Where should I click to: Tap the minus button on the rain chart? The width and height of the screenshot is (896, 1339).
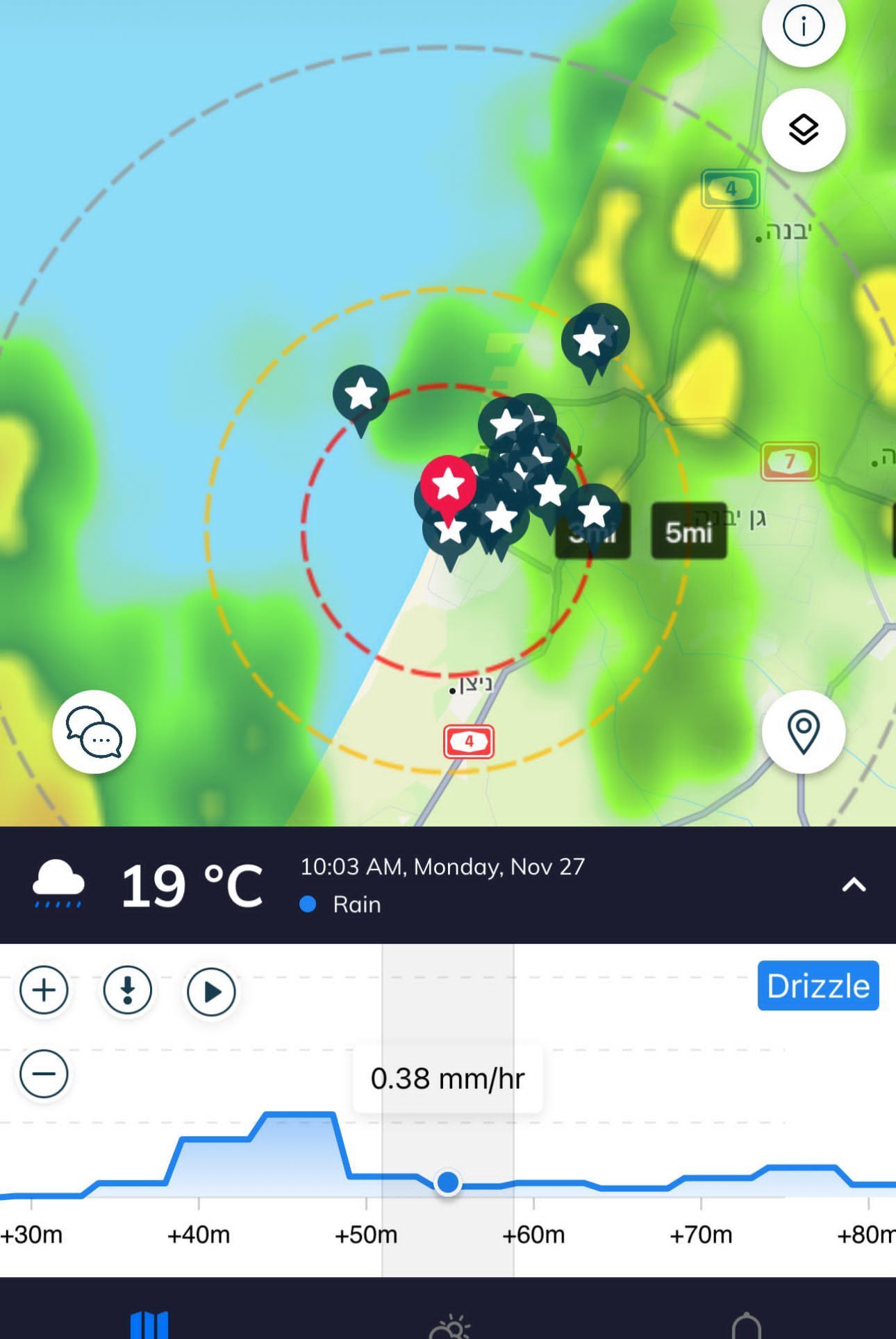pyautogui.click(x=44, y=1074)
